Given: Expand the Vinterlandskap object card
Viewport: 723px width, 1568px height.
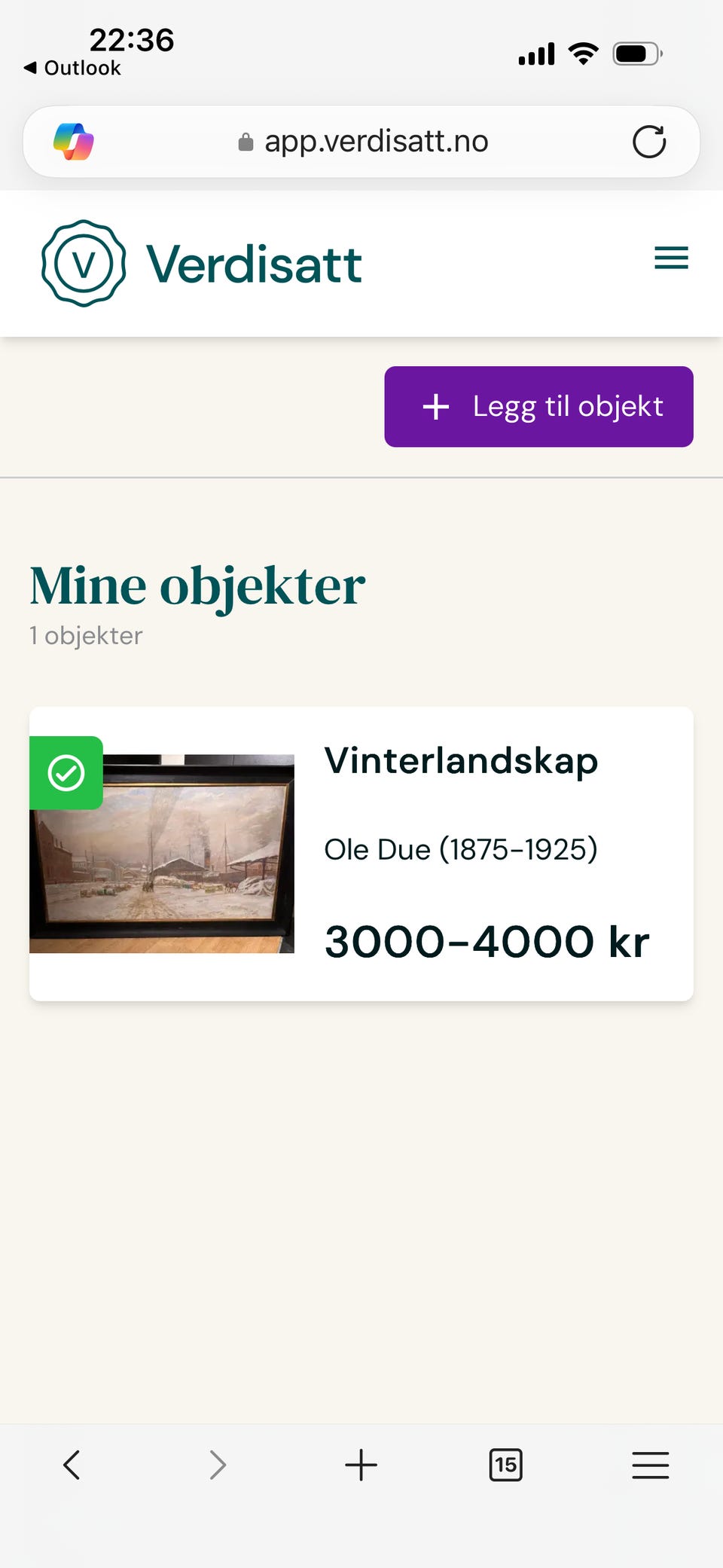Looking at the screenshot, I should tap(361, 851).
